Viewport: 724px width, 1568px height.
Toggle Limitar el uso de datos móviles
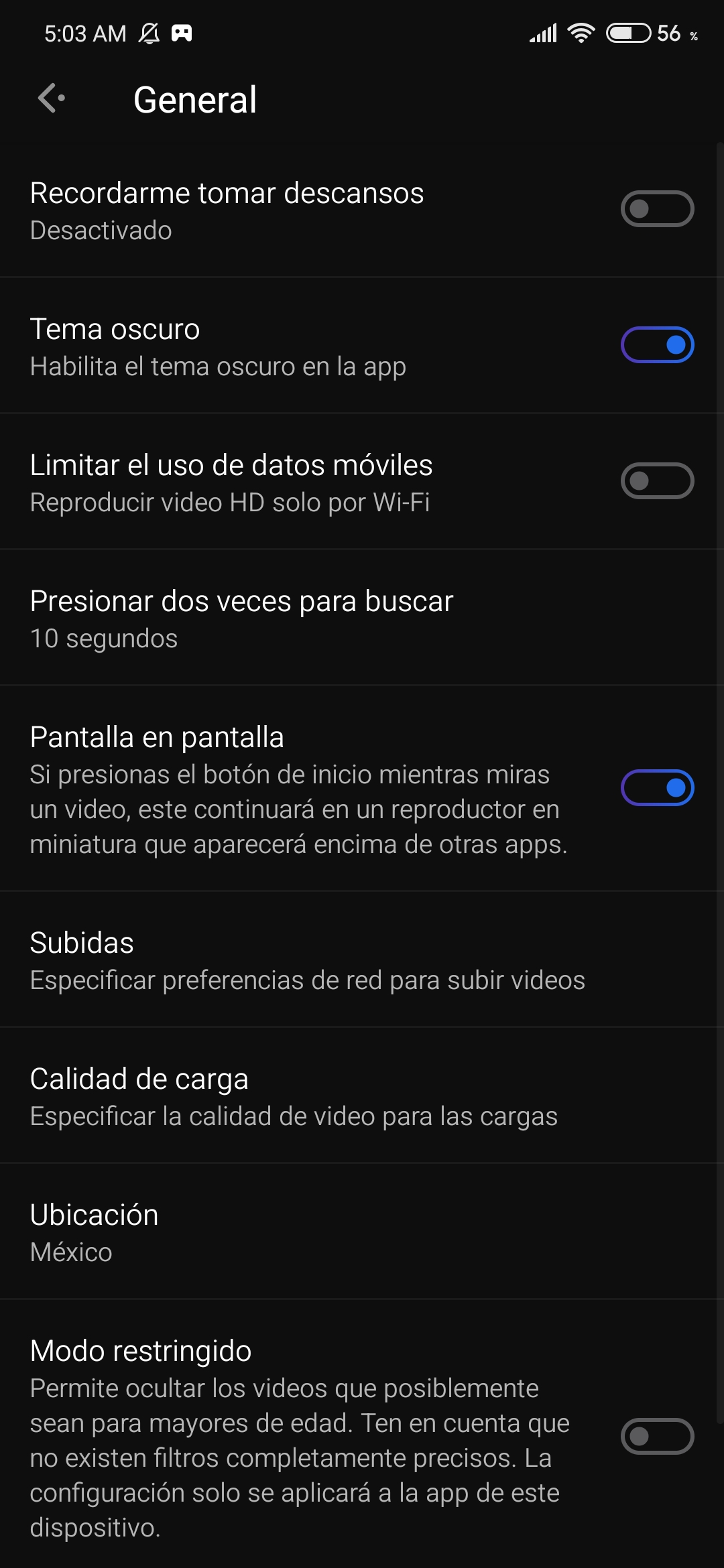point(657,480)
